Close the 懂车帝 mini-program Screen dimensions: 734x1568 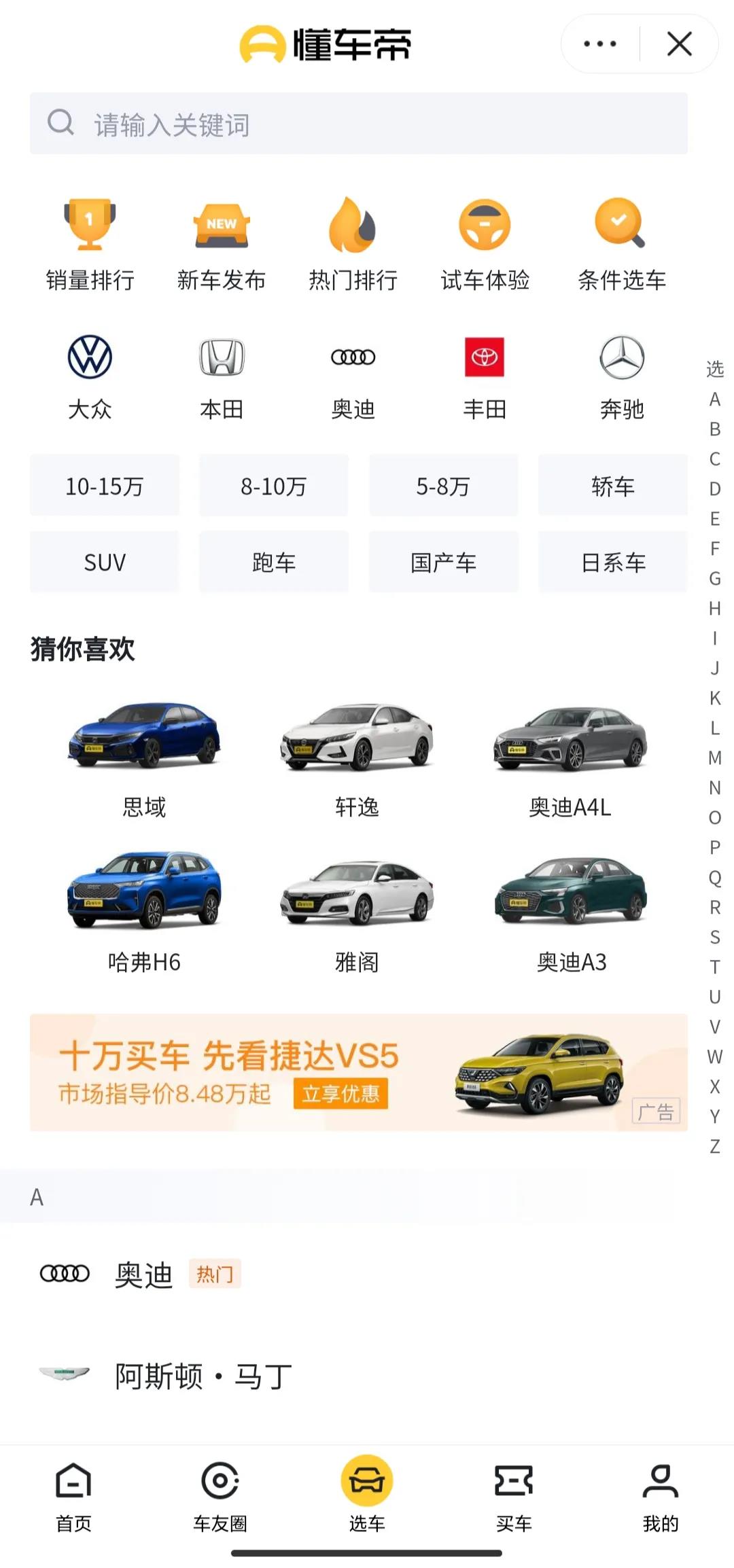[x=679, y=44]
